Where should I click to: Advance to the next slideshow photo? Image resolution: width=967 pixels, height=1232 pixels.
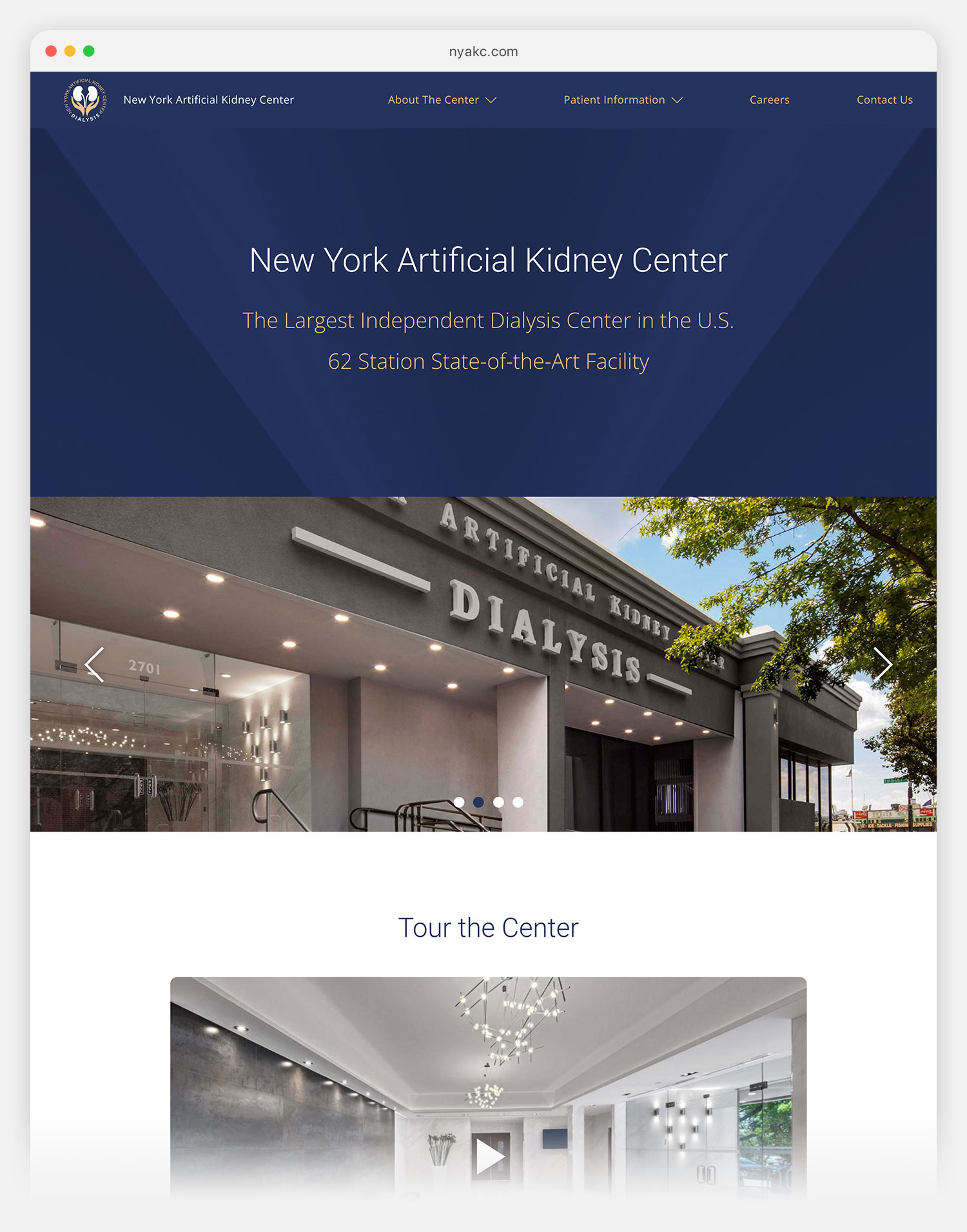pos(883,664)
